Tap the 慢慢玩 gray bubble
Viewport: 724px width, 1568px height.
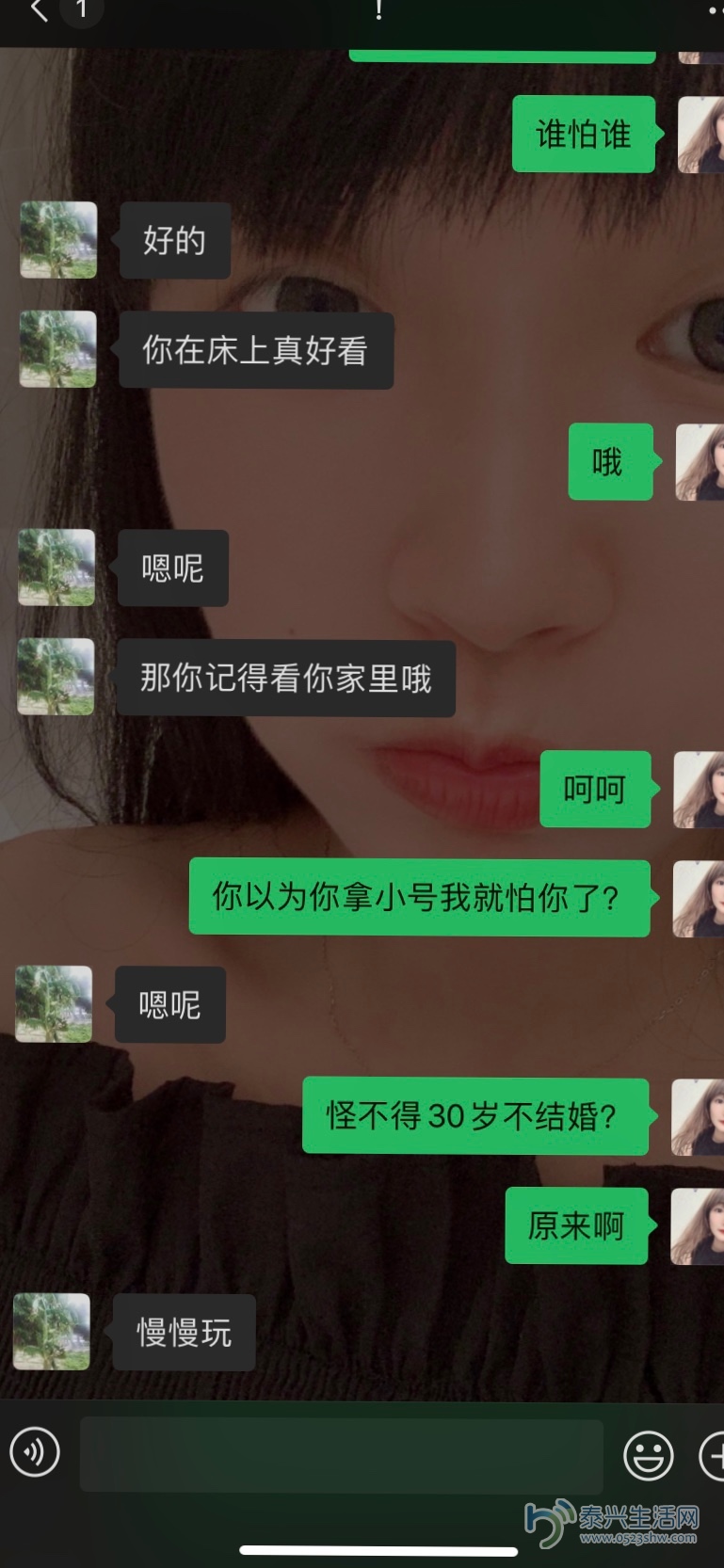tap(184, 1332)
